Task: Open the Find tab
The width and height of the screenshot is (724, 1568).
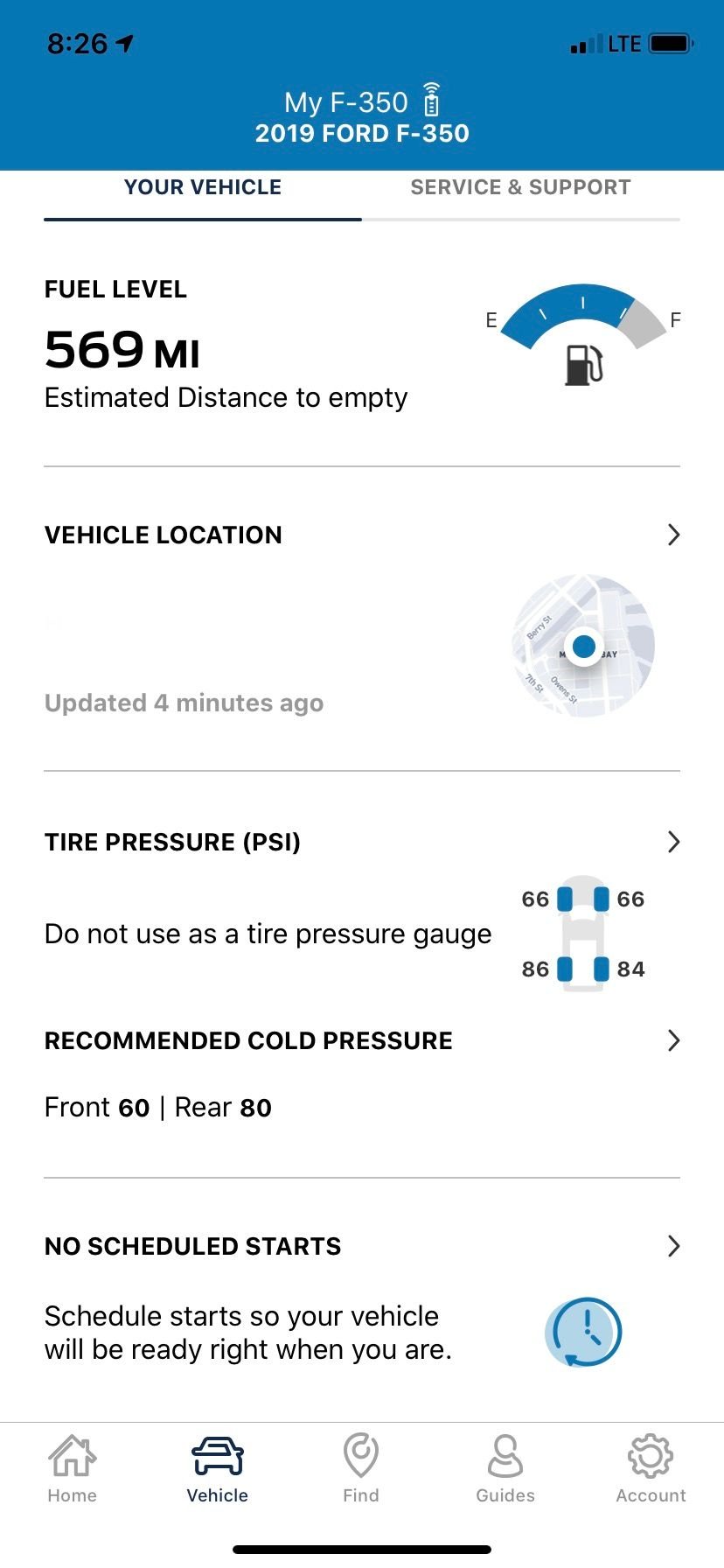Action: [361, 1470]
